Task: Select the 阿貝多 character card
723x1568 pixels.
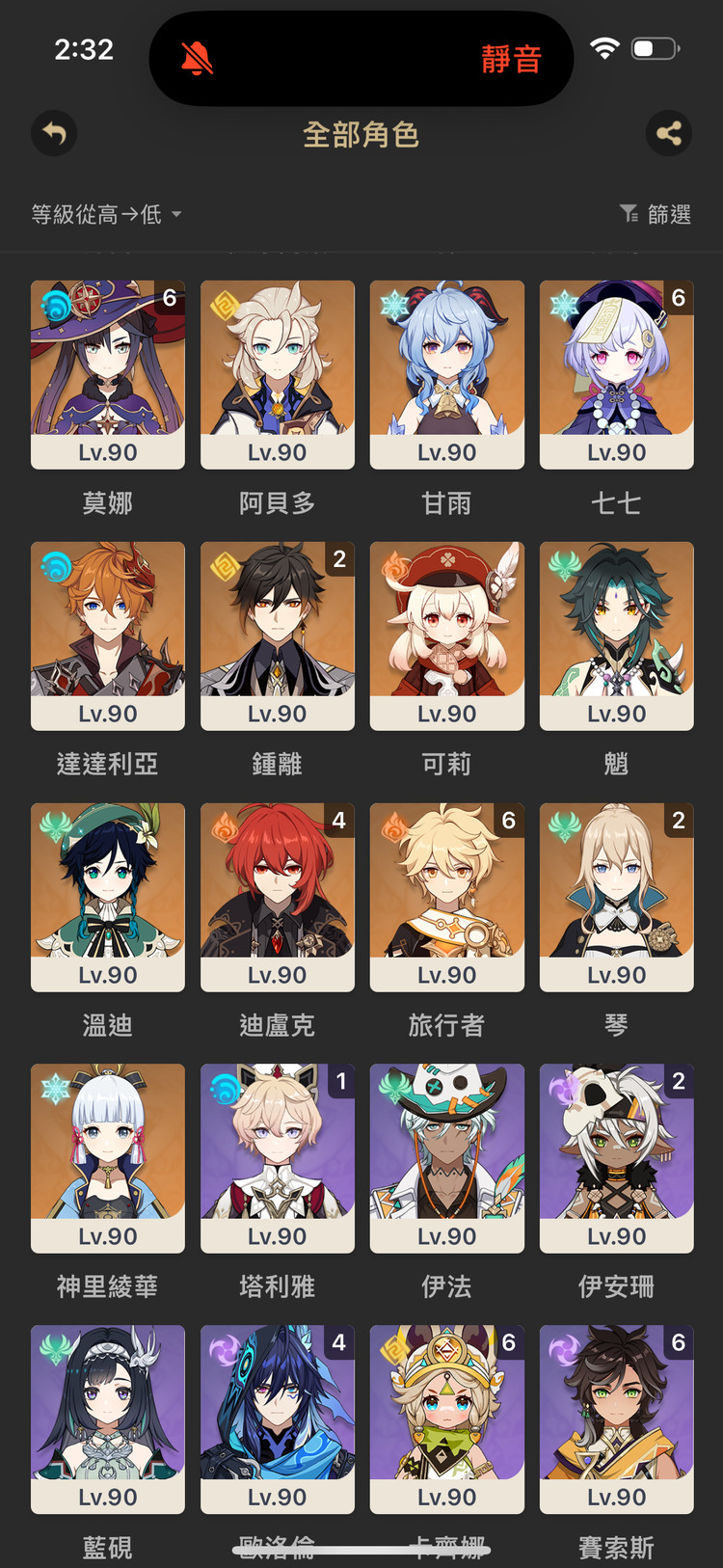Action: [x=278, y=374]
